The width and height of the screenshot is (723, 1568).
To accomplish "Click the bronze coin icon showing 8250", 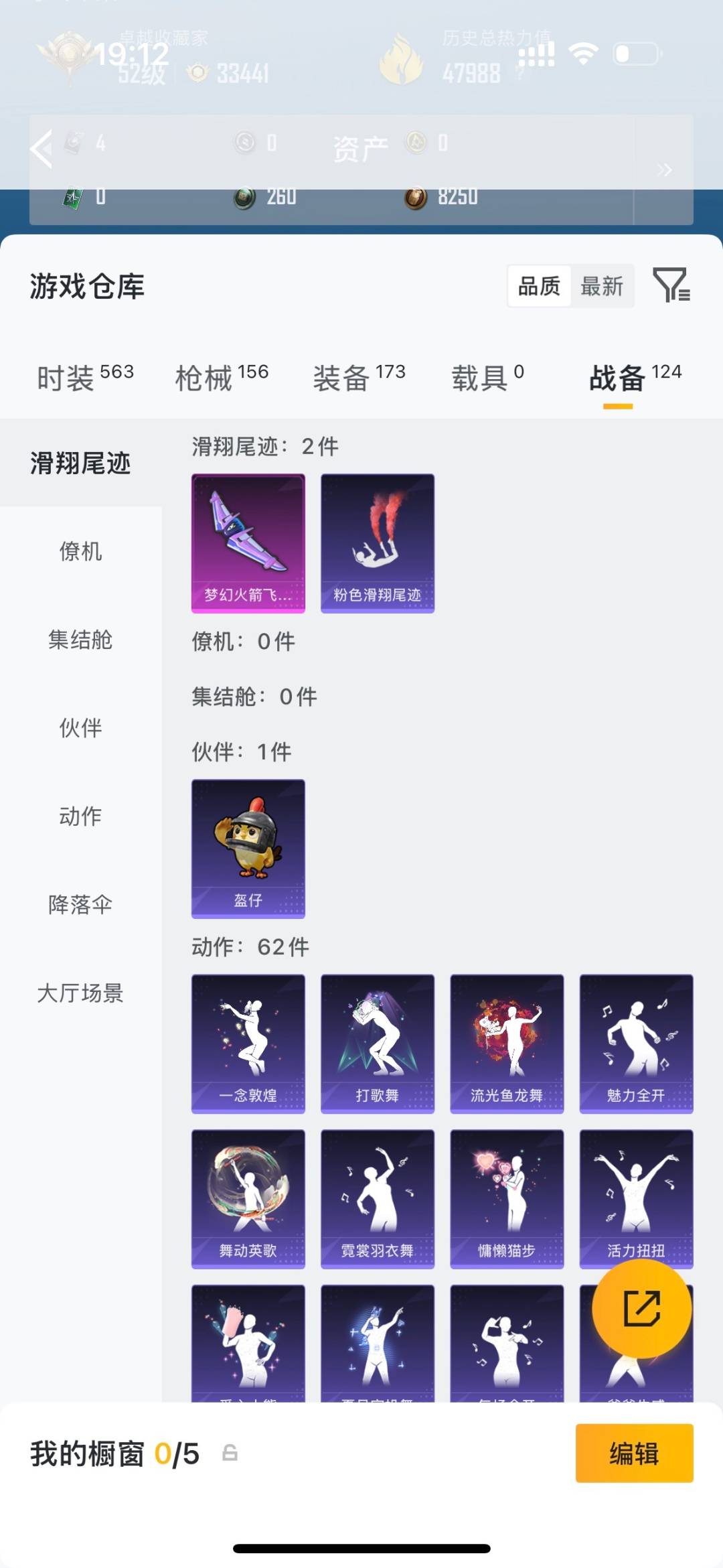I will pyautogui.click(x=415, y=196).
